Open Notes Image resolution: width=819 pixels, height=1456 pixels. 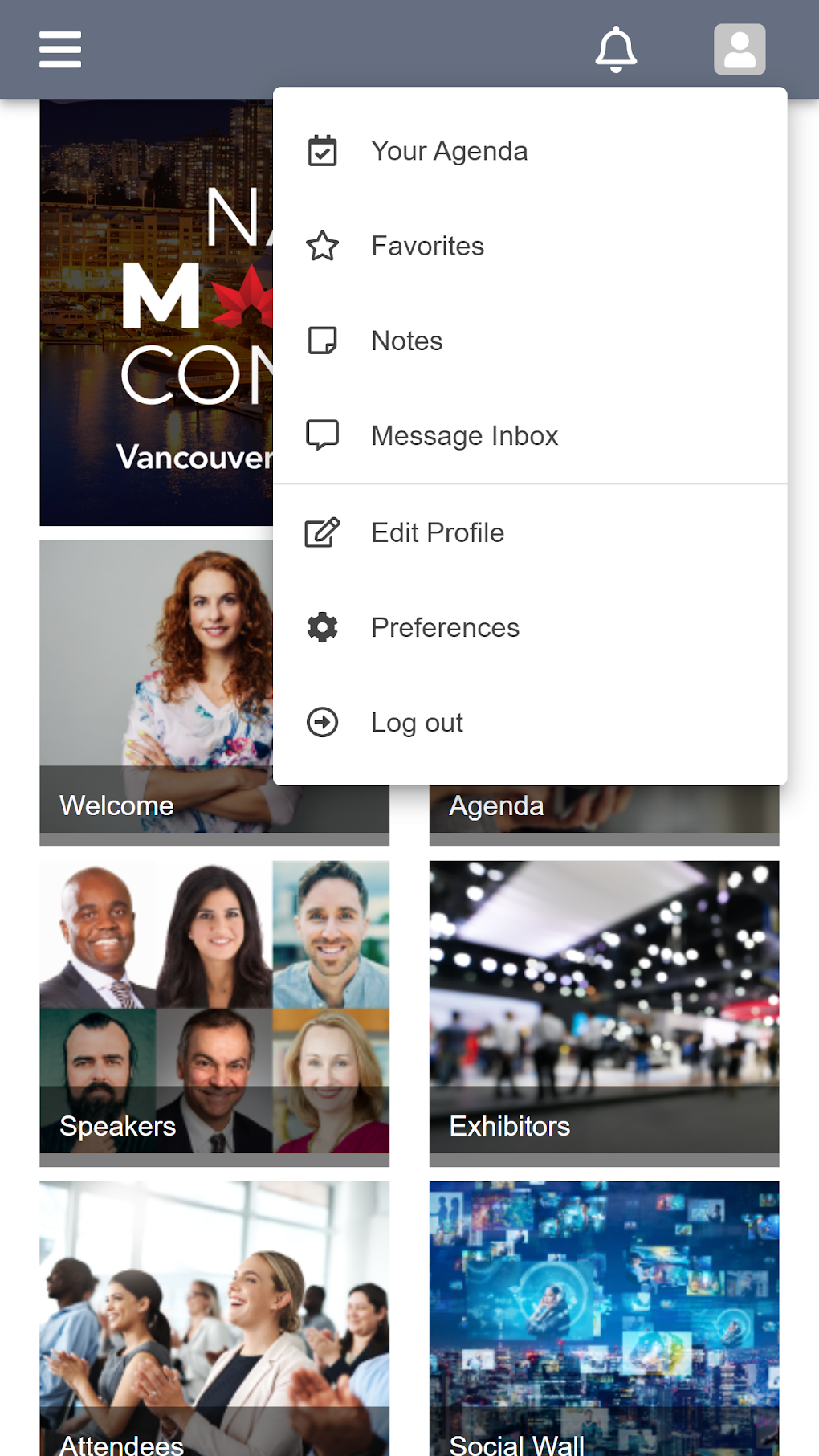[406, 341]
